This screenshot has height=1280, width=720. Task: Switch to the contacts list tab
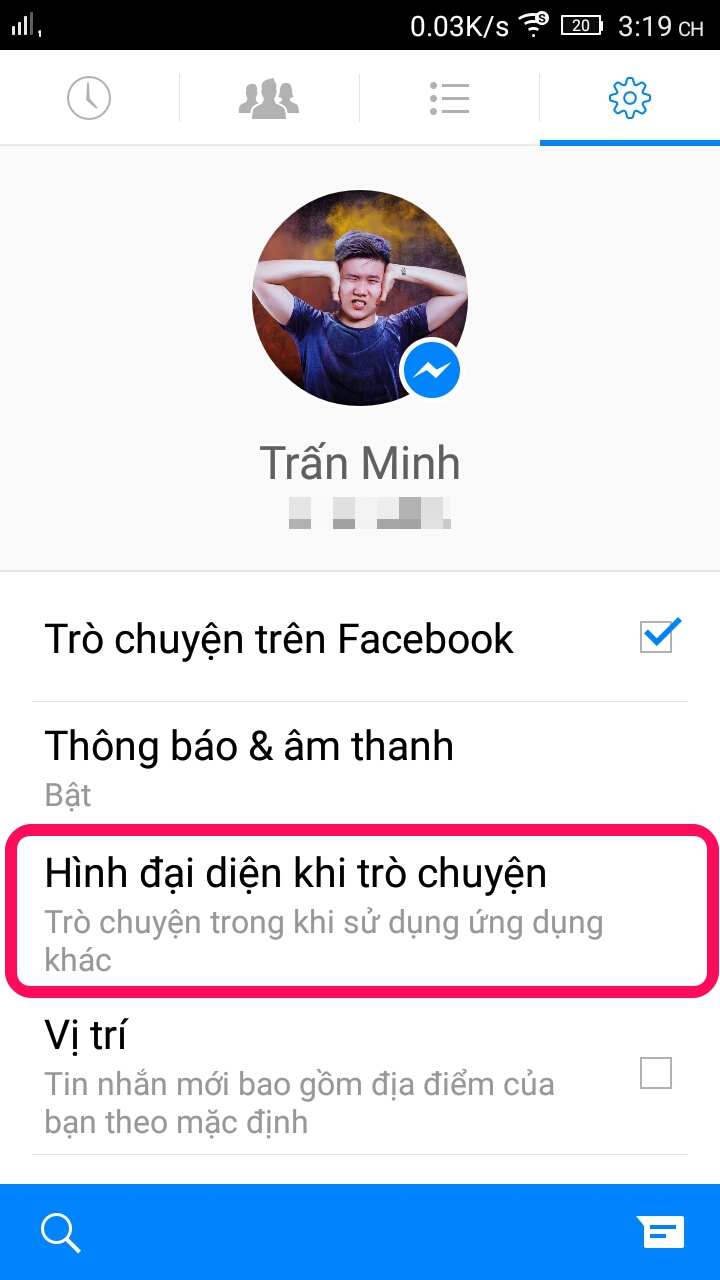click(x=449, y=98)
